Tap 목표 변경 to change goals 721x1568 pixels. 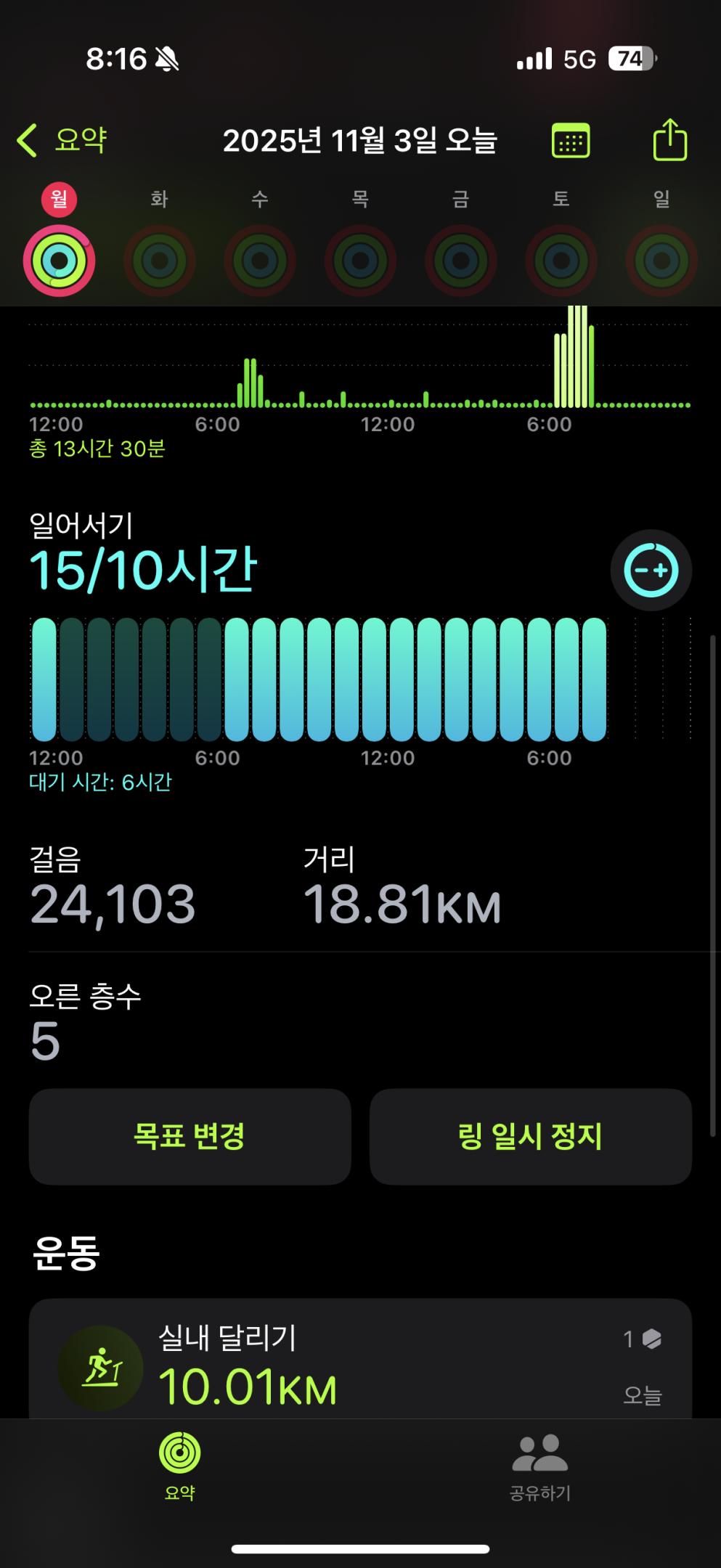click(190, 1136)
